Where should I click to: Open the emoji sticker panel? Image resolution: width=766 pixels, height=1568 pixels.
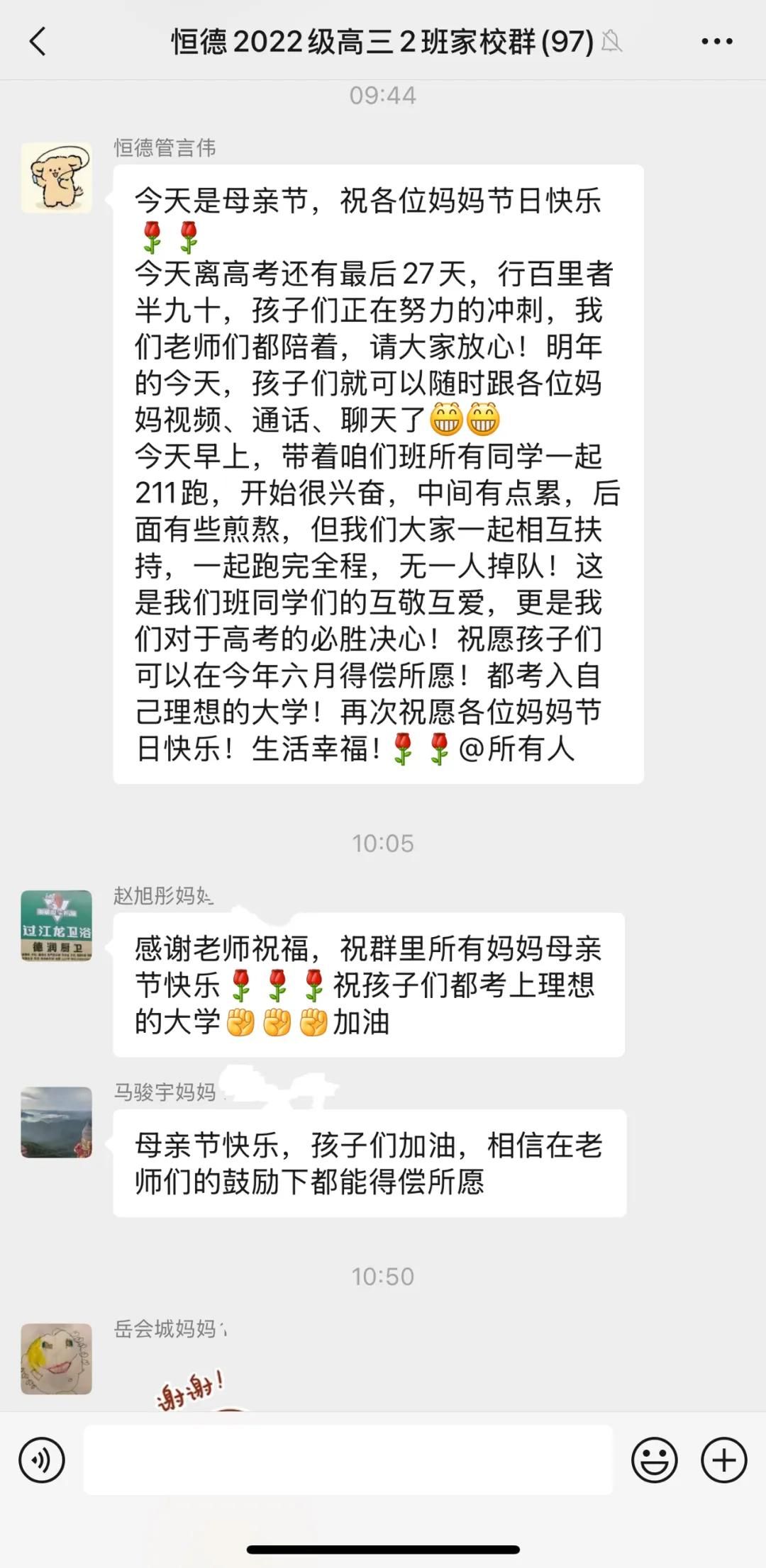(x=654, y=1460)
